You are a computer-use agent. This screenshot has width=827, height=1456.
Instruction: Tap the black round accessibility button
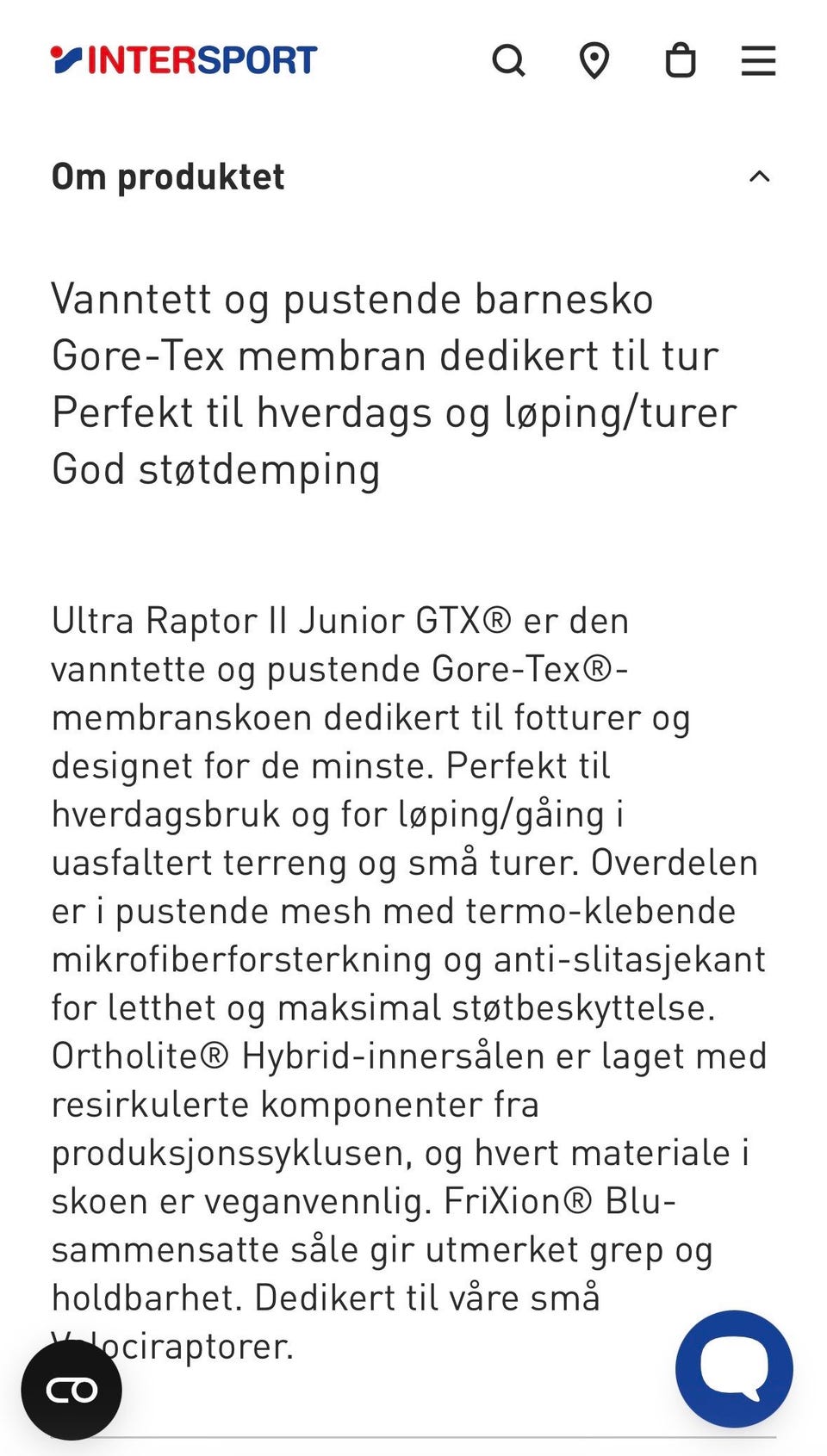click(72, 1390)
